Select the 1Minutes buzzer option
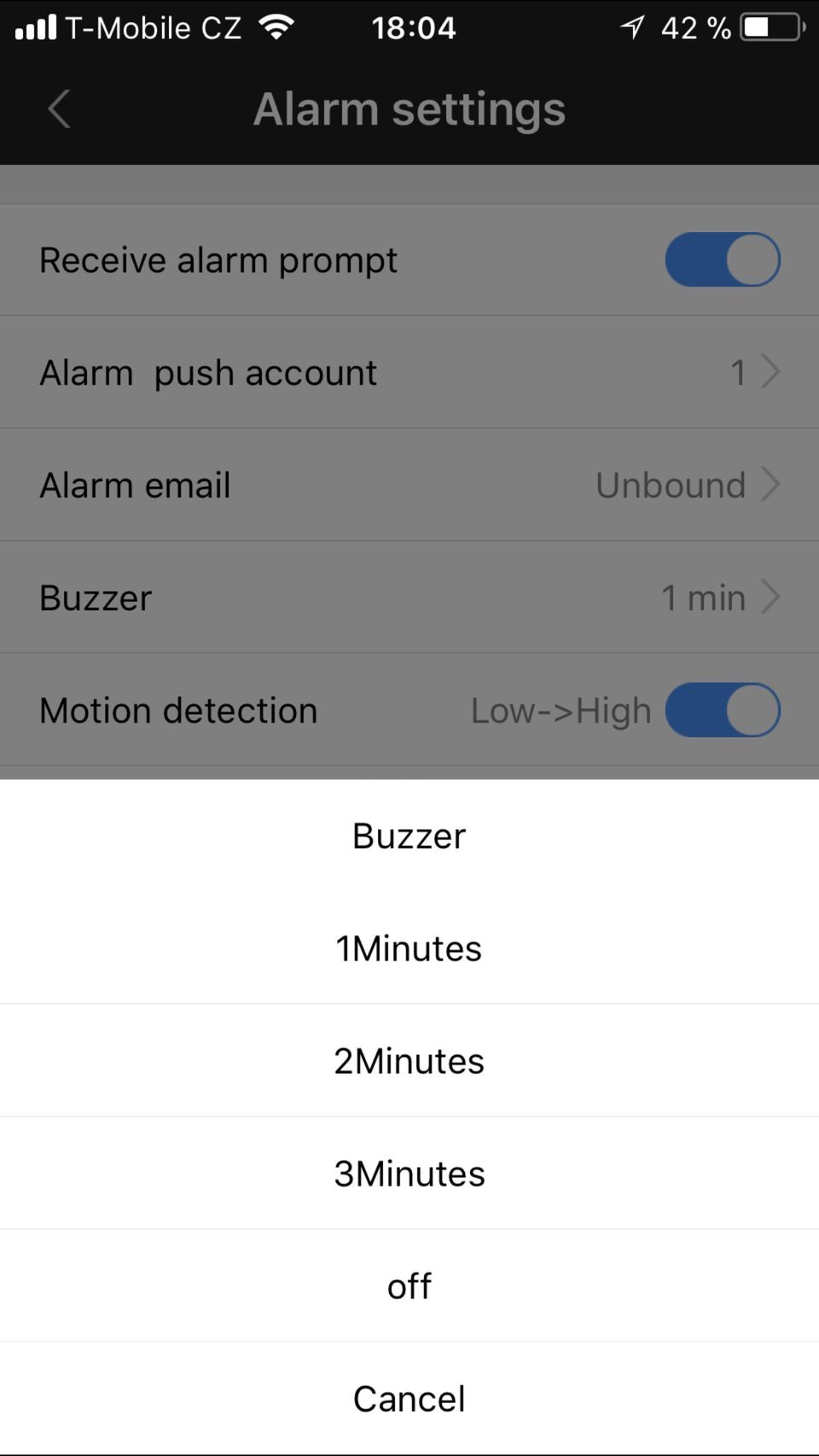The width and height of the screenshot is (819, 1456). (409, 948)
